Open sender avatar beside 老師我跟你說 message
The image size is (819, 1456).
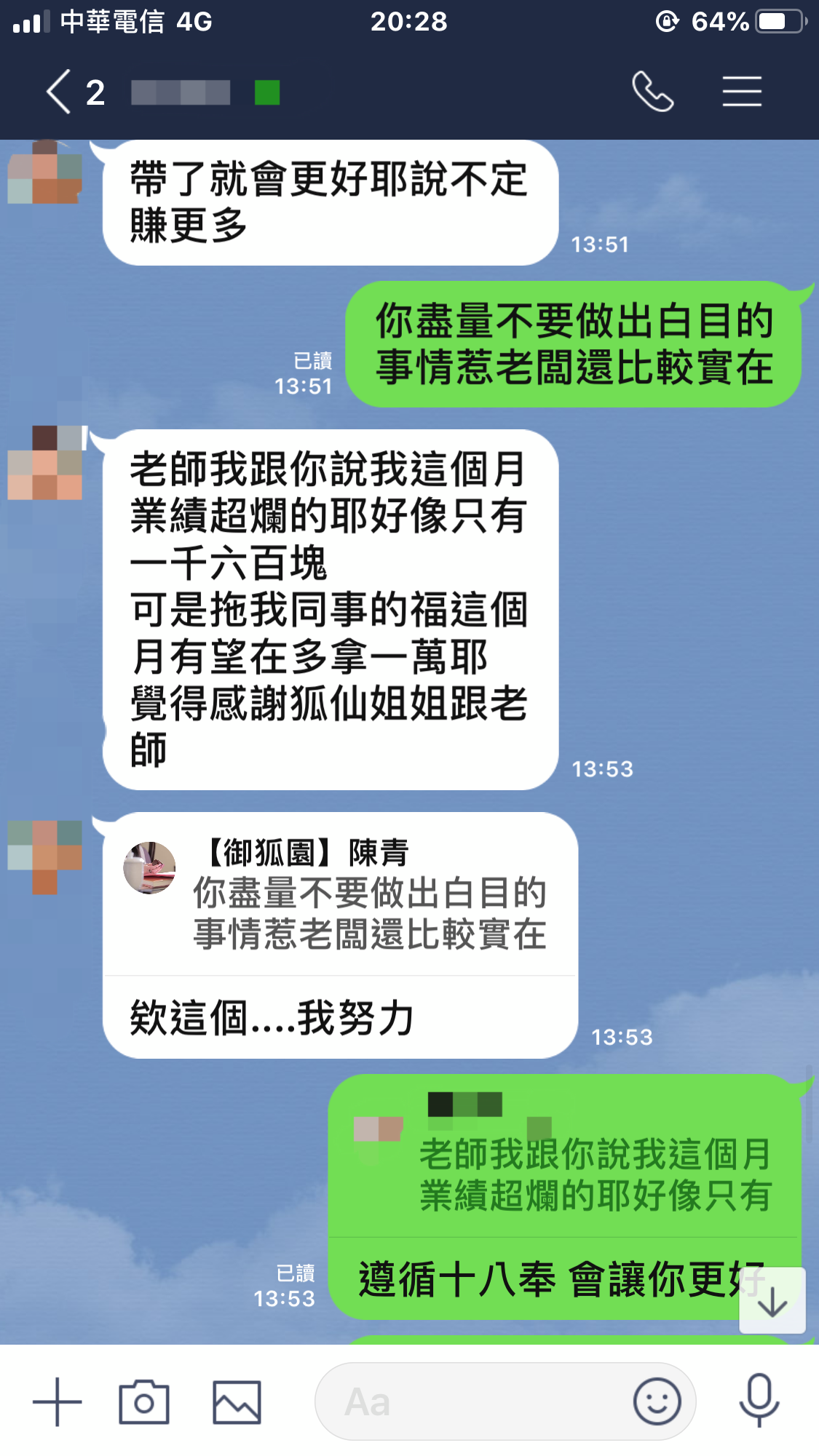point(45,464)
